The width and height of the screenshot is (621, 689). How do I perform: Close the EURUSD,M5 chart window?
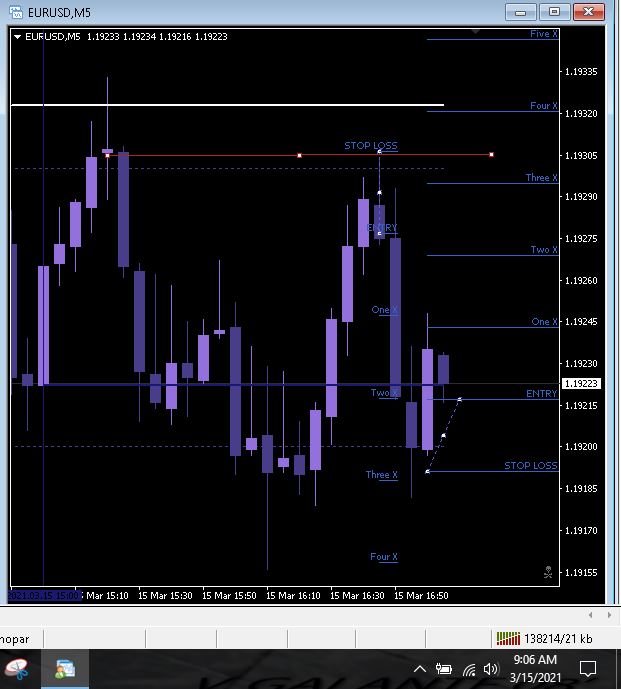click(590, 12)
